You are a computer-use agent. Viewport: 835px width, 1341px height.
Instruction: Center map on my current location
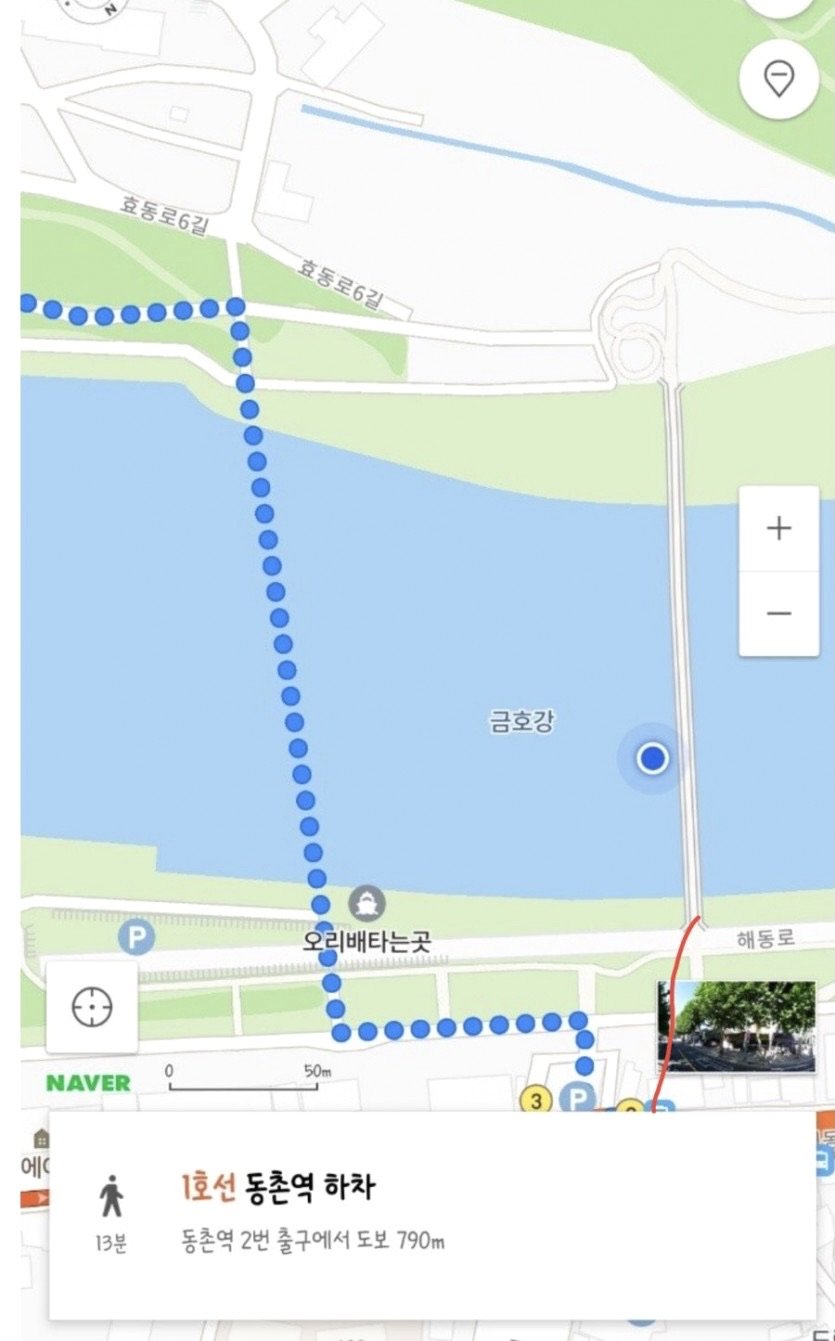pyautogui.click(x=92, y=1006)
